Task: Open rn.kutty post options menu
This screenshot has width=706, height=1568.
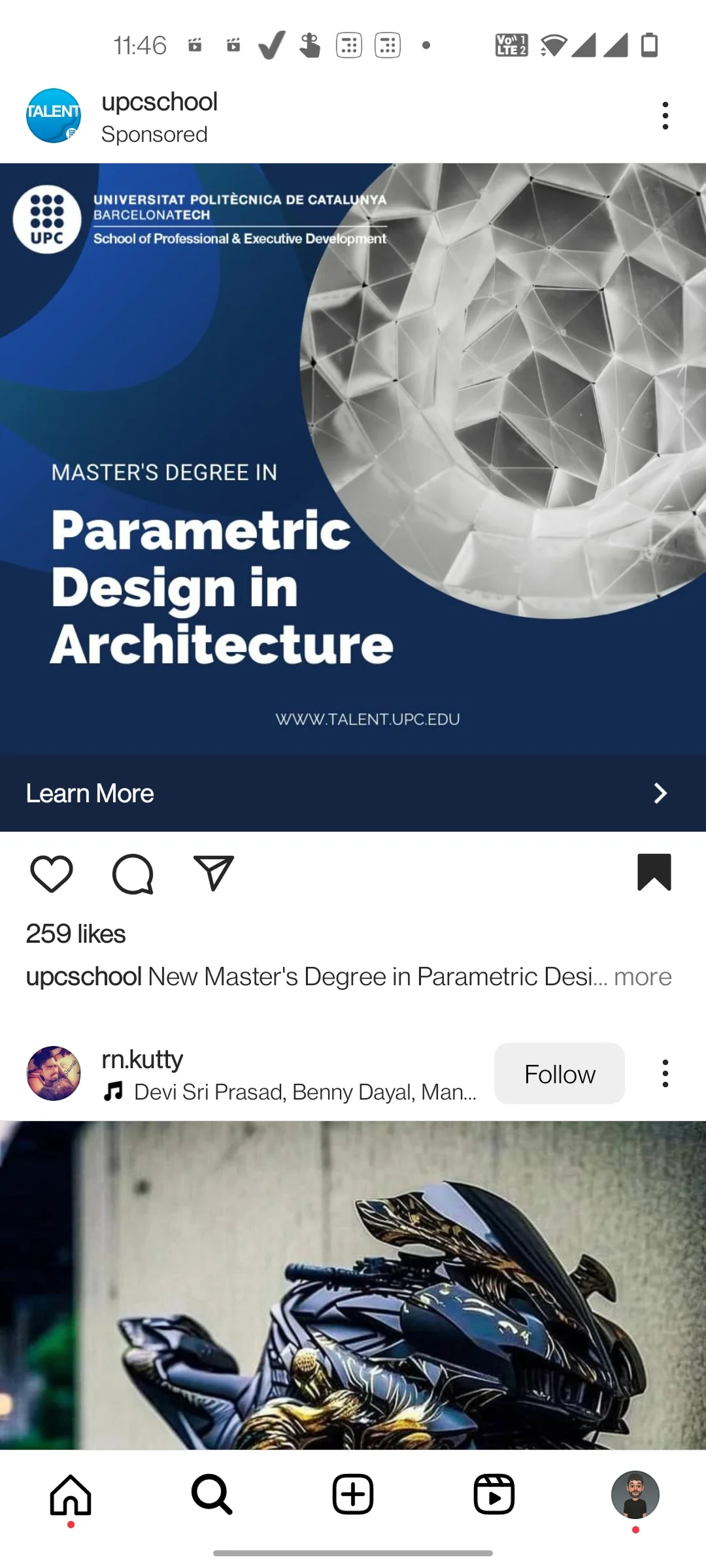Action: (x=665, y=1073)
